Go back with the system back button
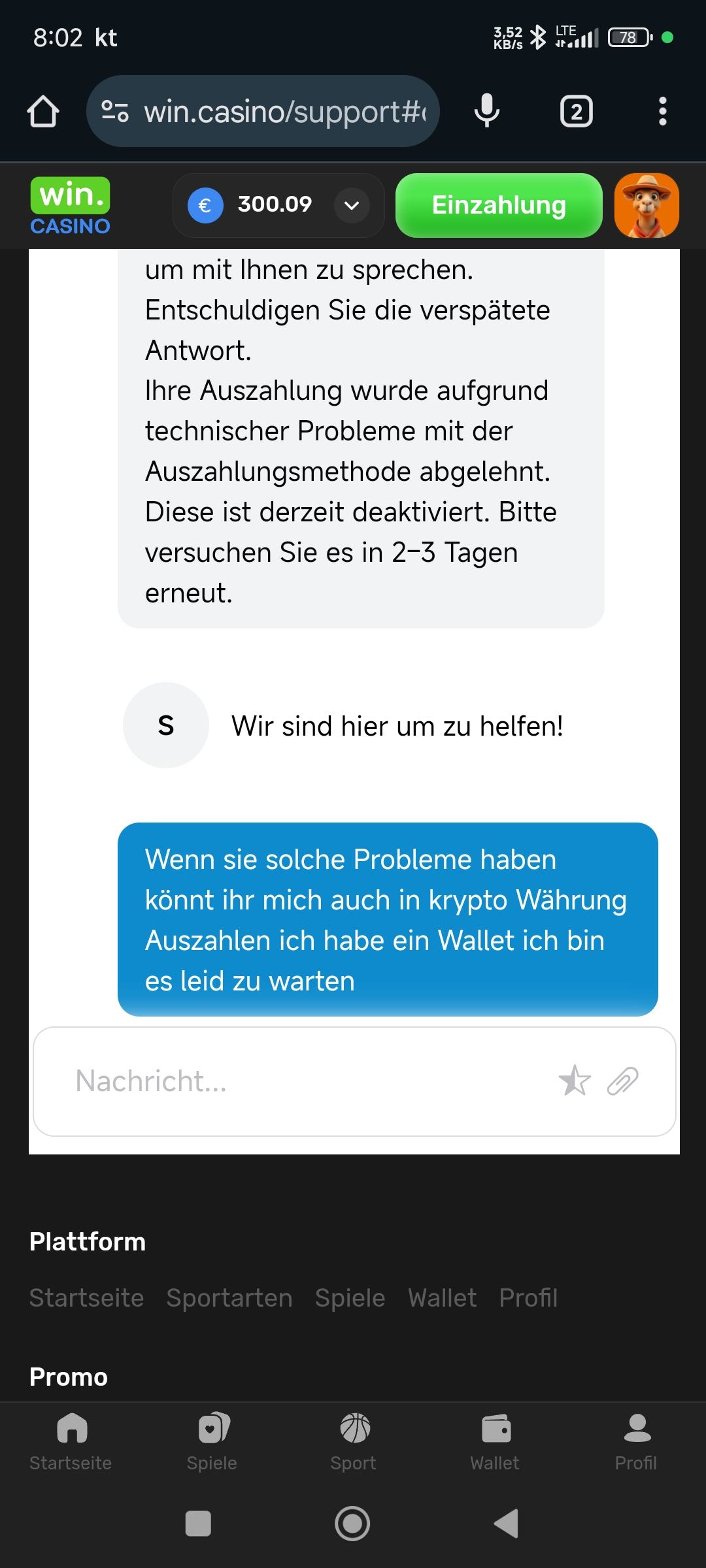 point(507,1524)
